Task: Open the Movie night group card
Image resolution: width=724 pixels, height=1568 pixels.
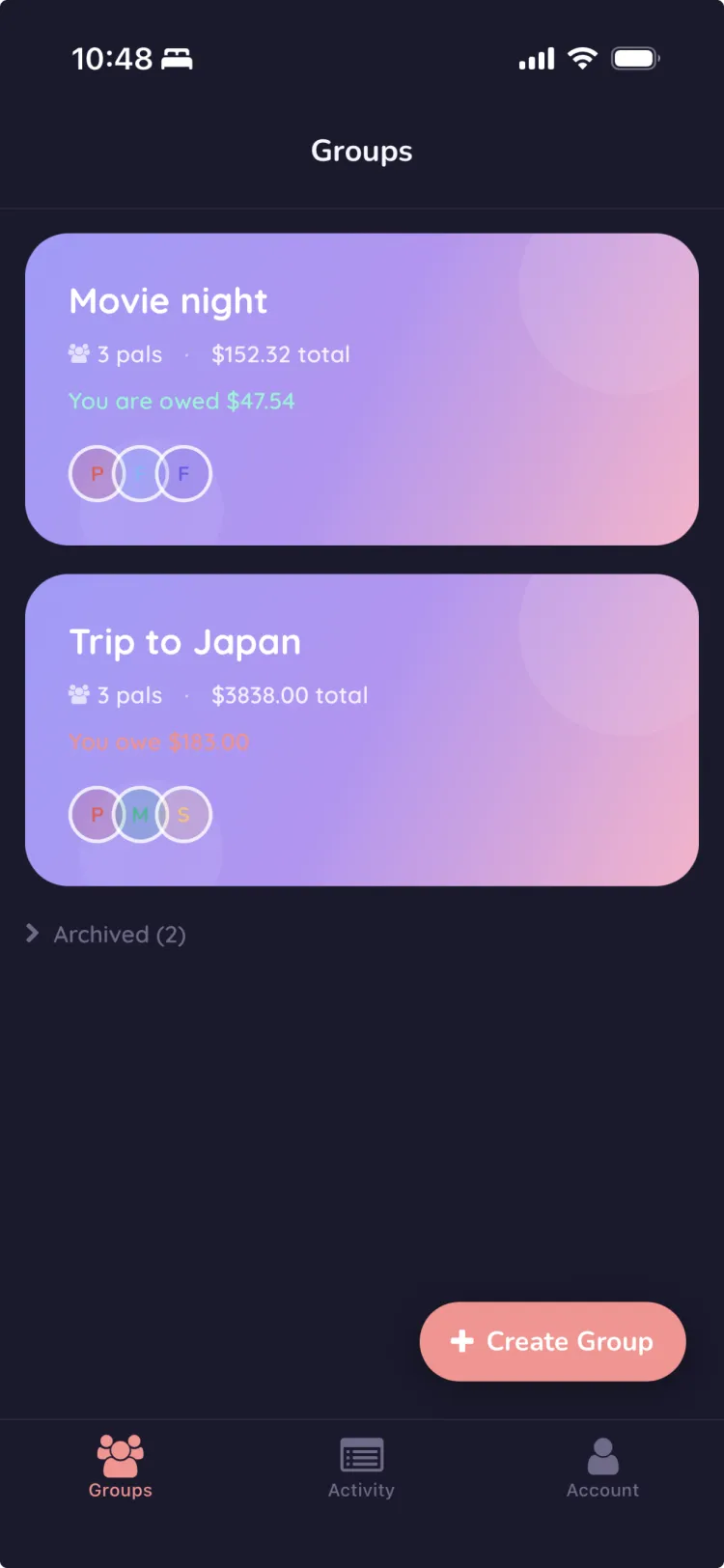Action: pyautogui.click(x=361, y=389)
